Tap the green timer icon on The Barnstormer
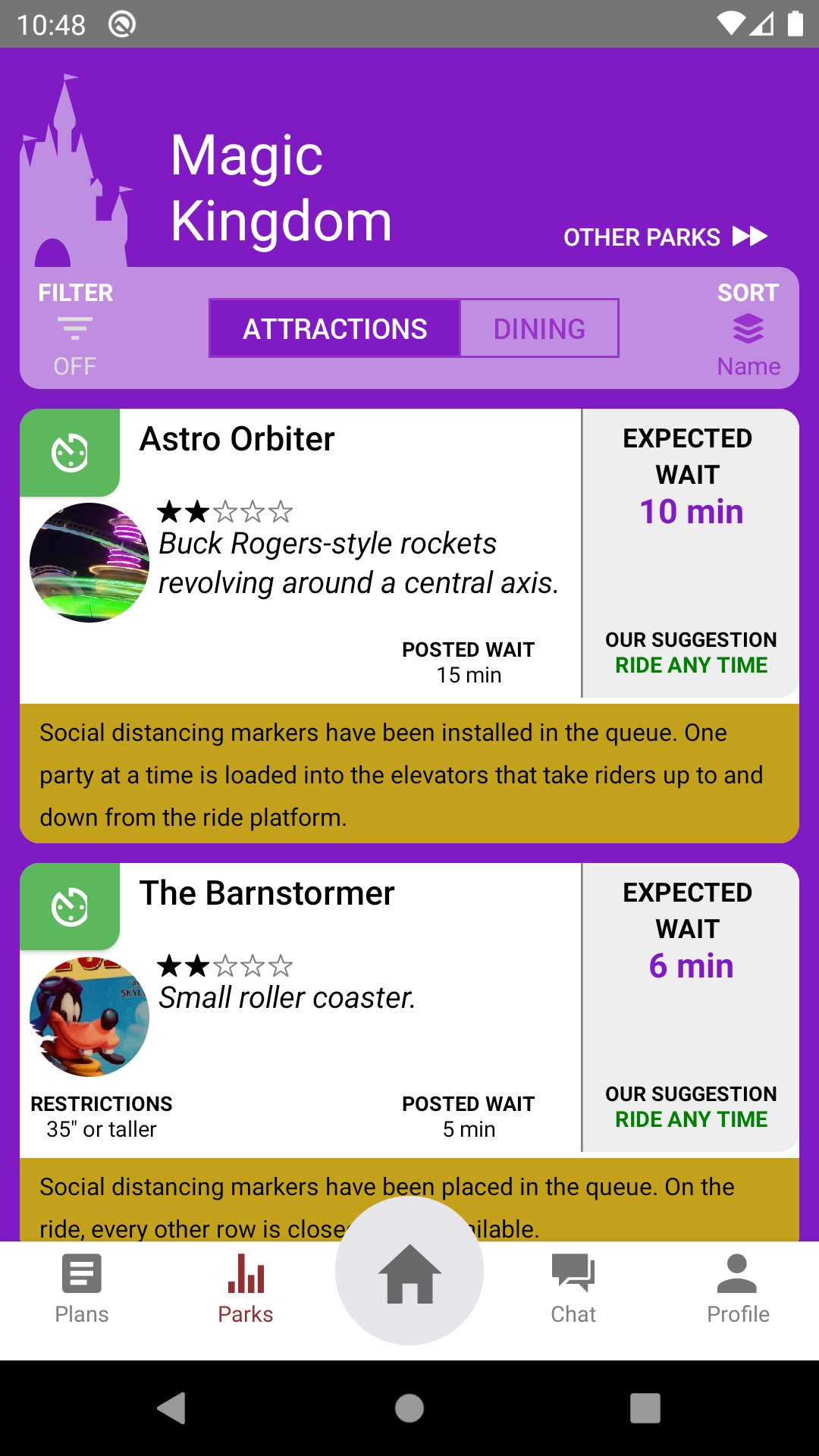The image size is (819, 1456). click(x=70, y=907)
